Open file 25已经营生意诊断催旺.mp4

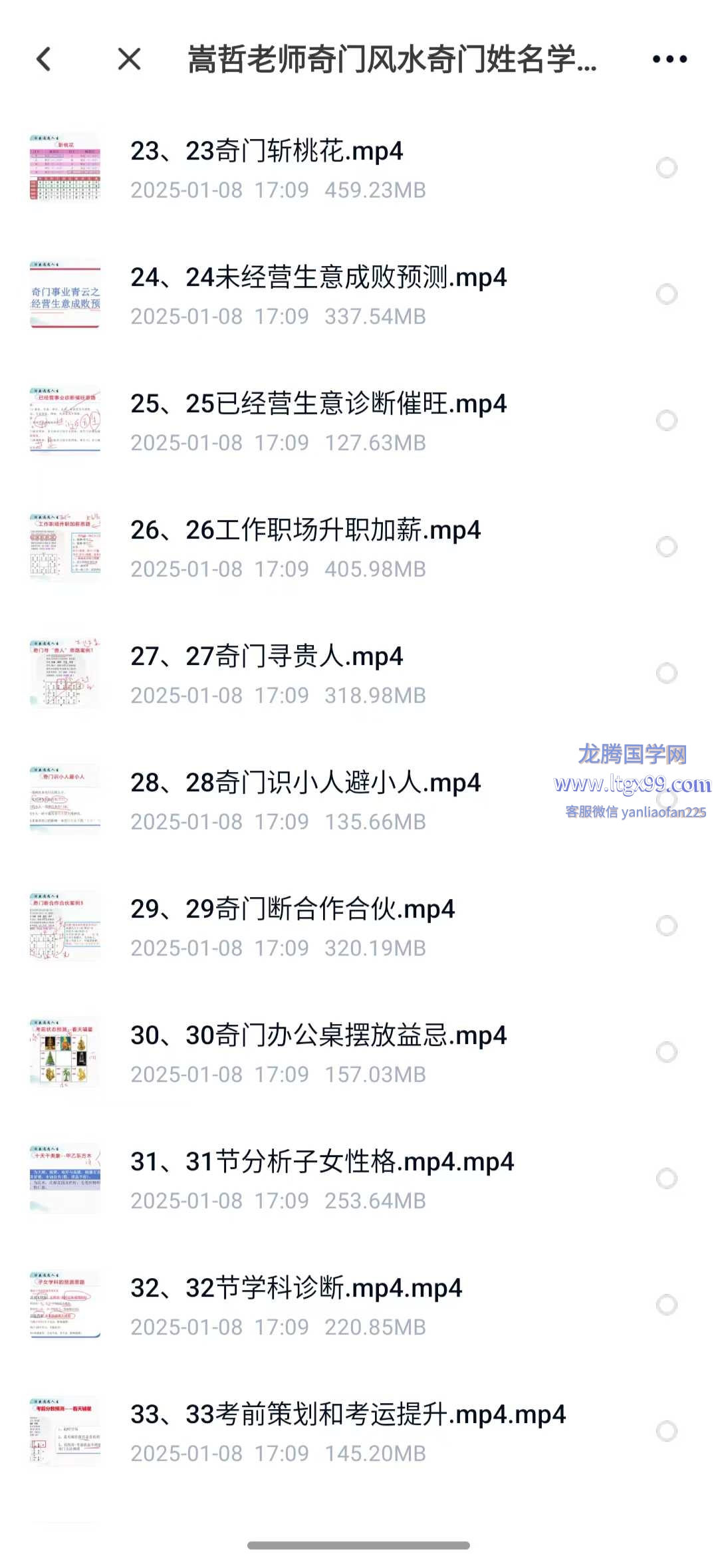318,404
